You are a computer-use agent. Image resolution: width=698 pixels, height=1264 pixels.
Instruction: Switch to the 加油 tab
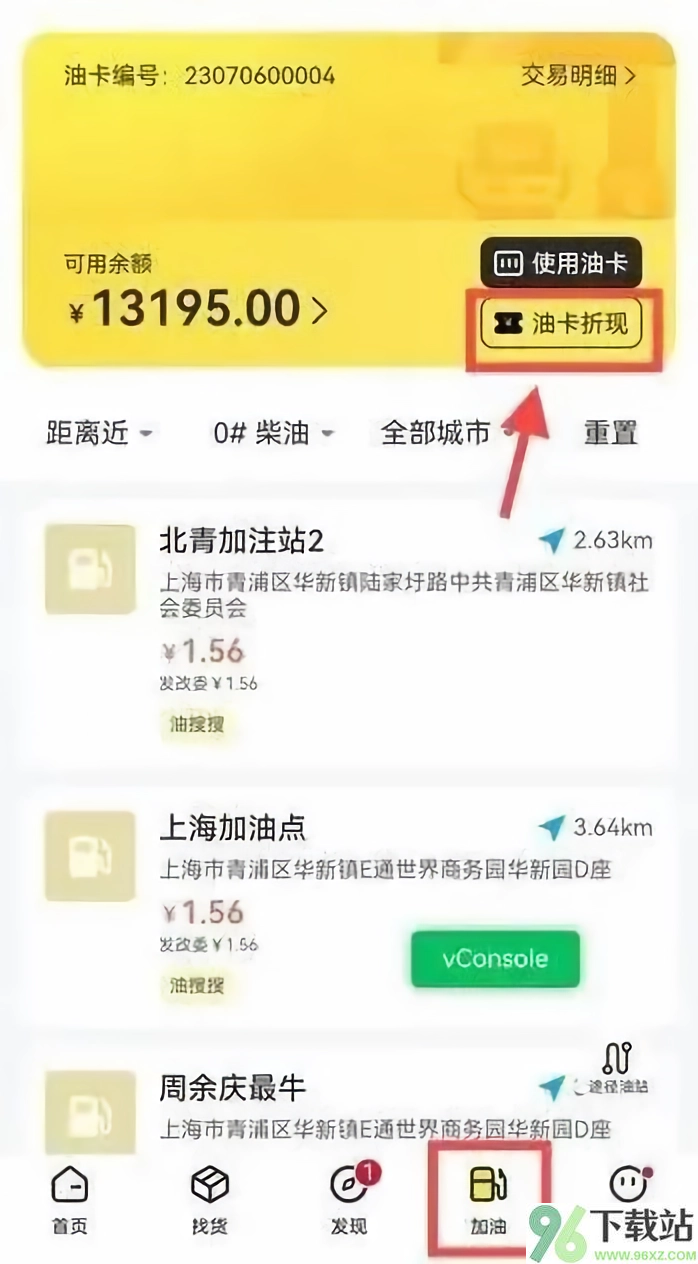click(489, 1198)
